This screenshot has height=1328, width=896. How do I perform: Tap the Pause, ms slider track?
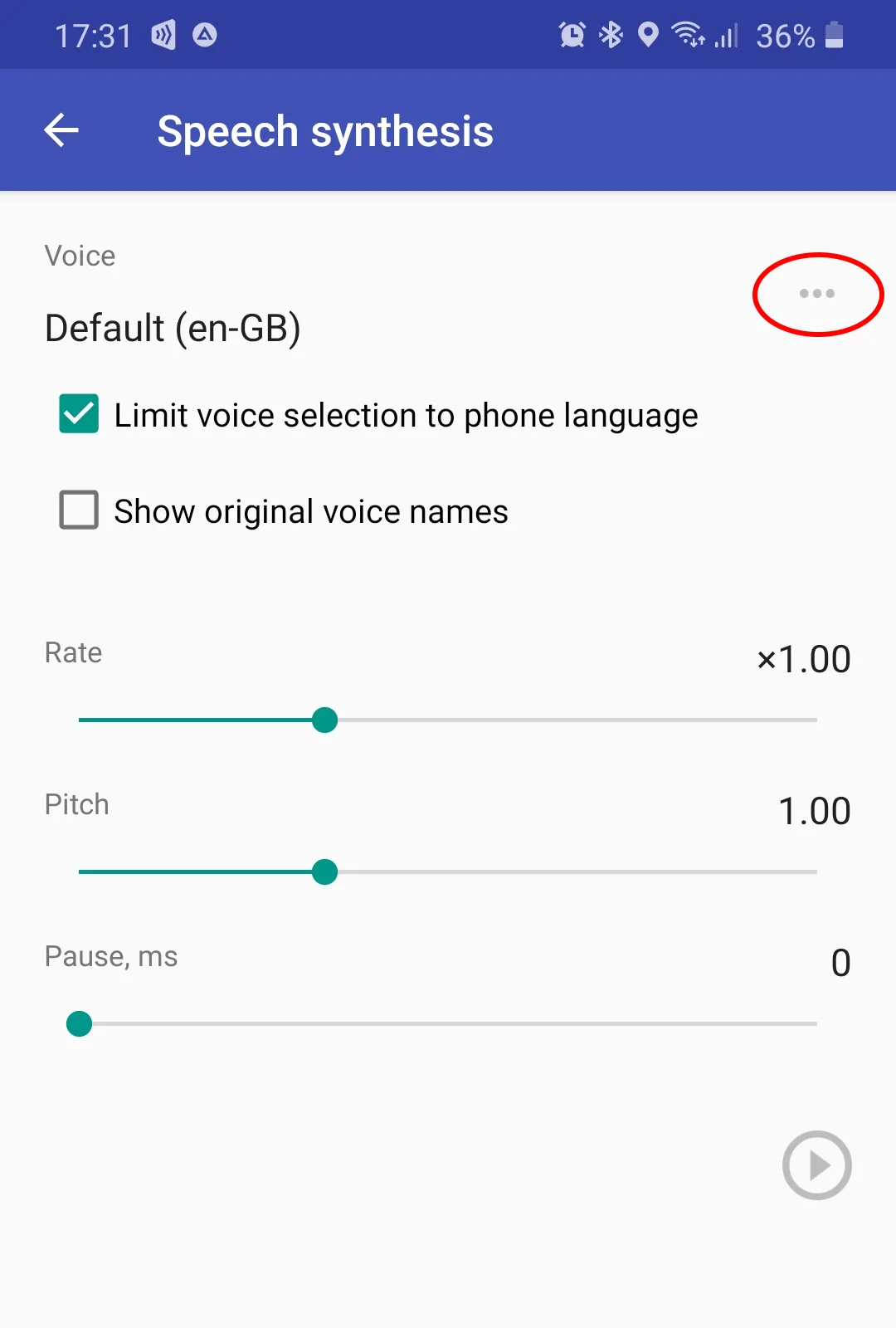pos(448,1023)
